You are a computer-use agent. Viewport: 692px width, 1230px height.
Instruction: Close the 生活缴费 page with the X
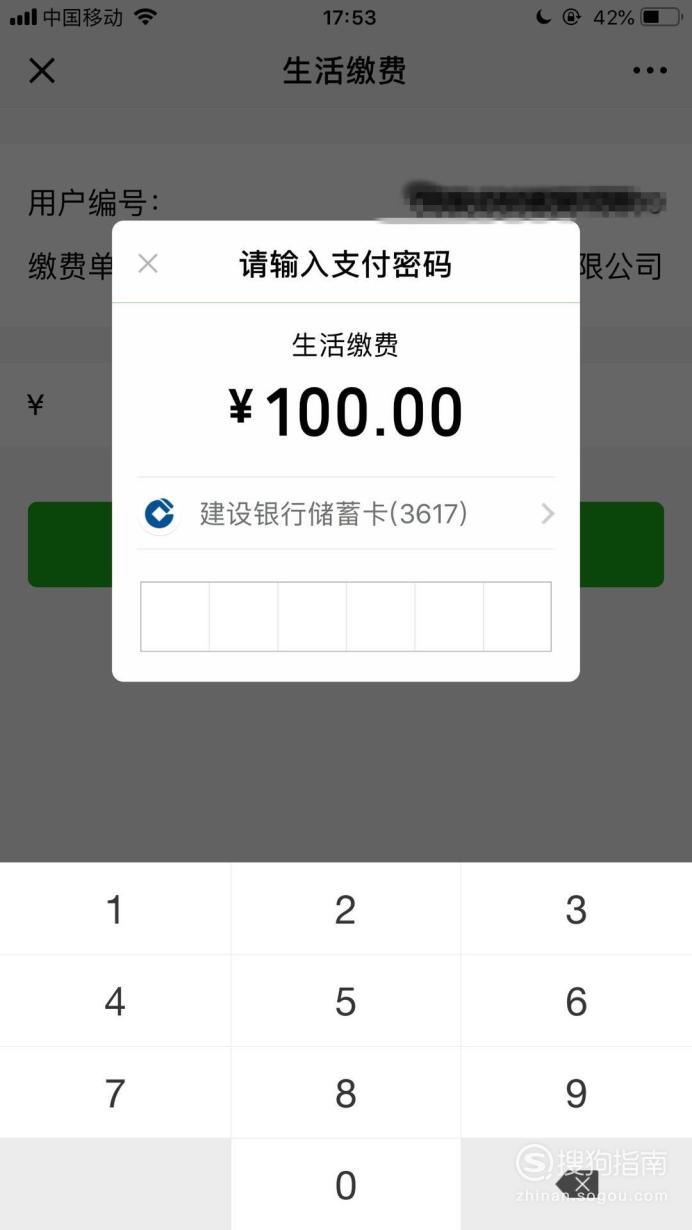coord(42,71)
